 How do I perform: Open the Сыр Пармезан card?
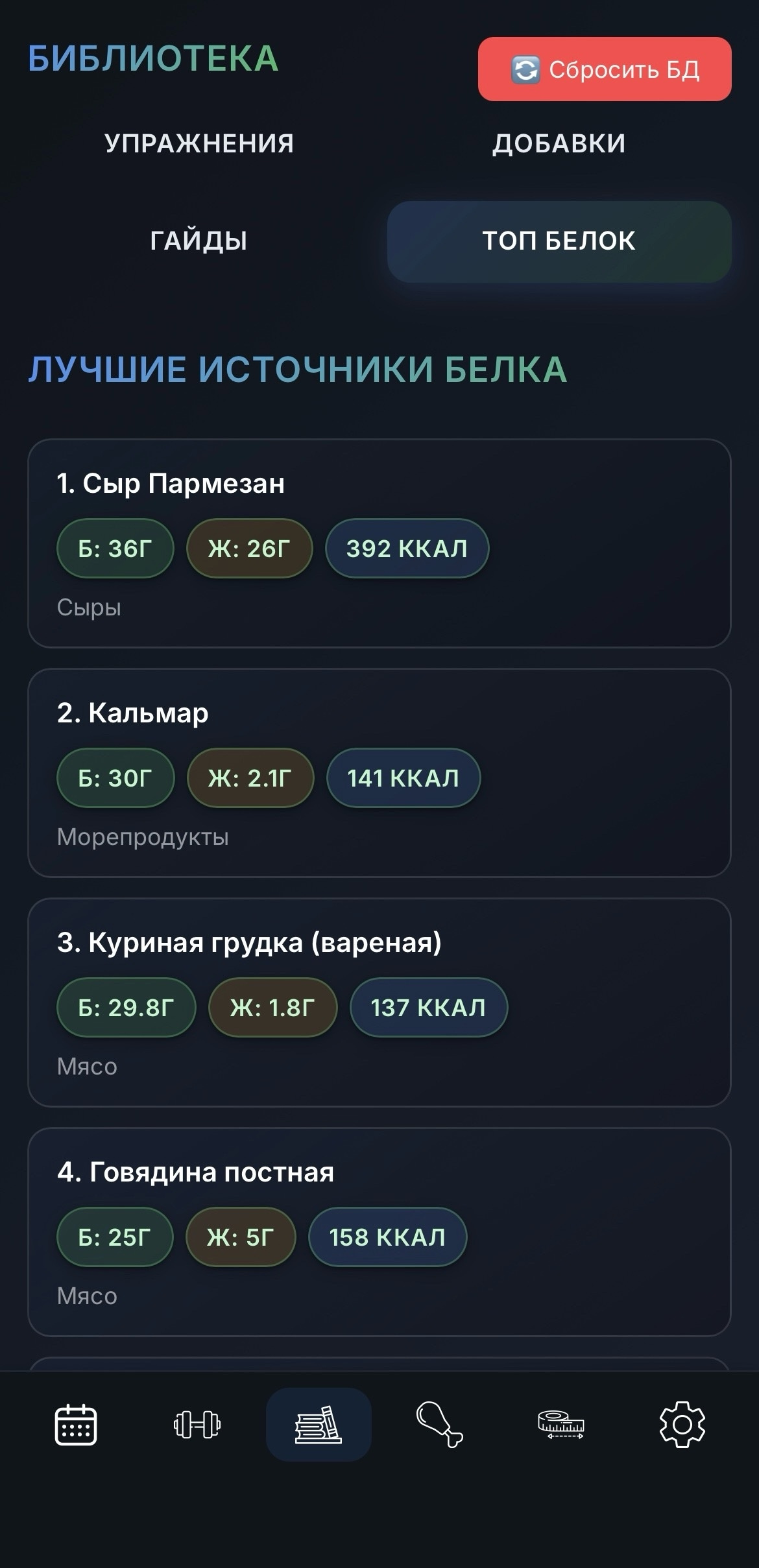(379, 543)
